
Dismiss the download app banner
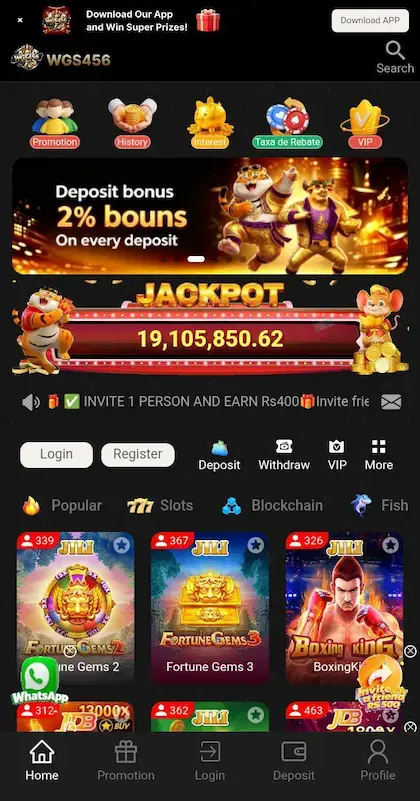tap(20, 20)
